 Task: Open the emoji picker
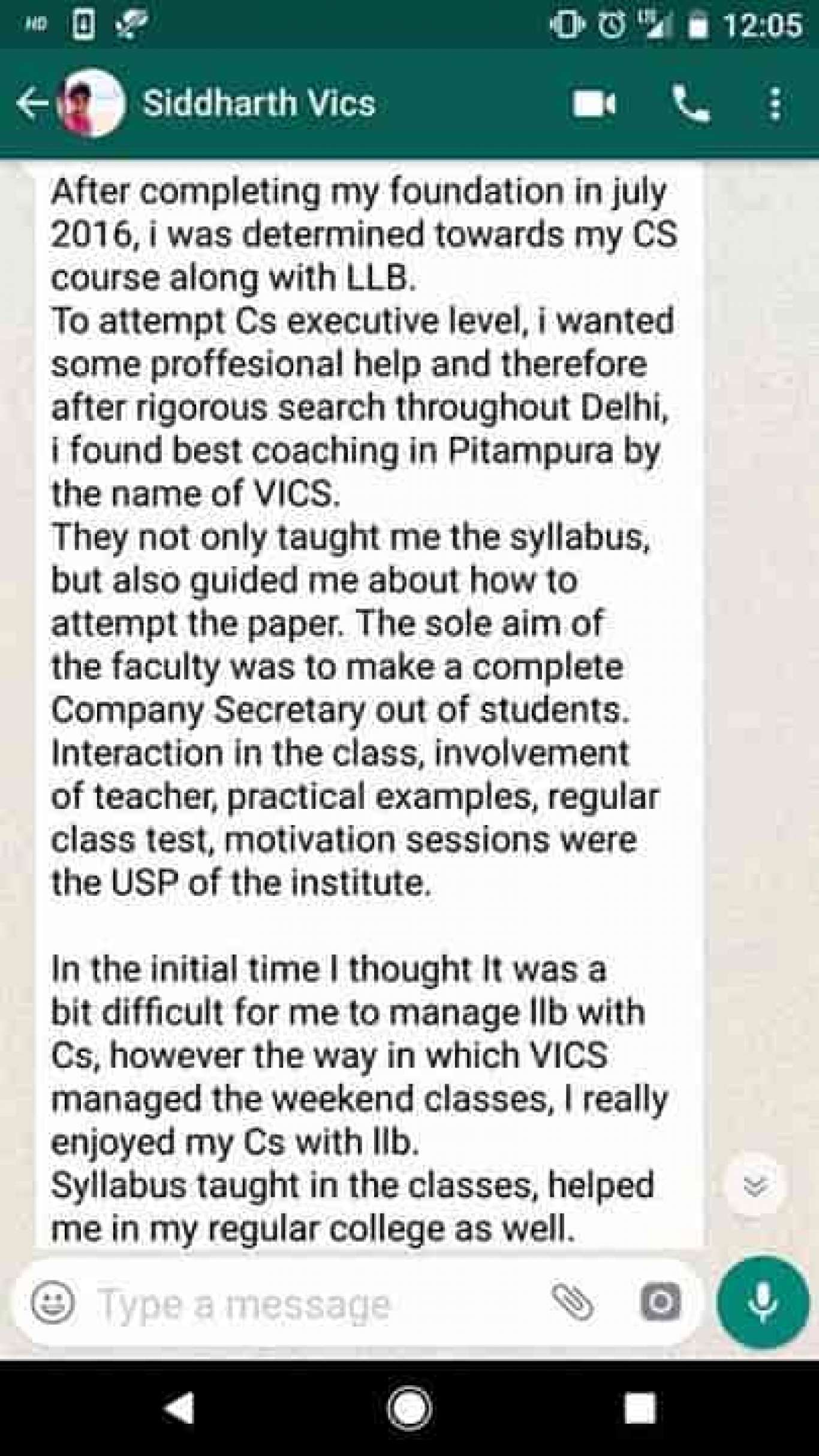pyautogui.click(x=53, y=1302)
